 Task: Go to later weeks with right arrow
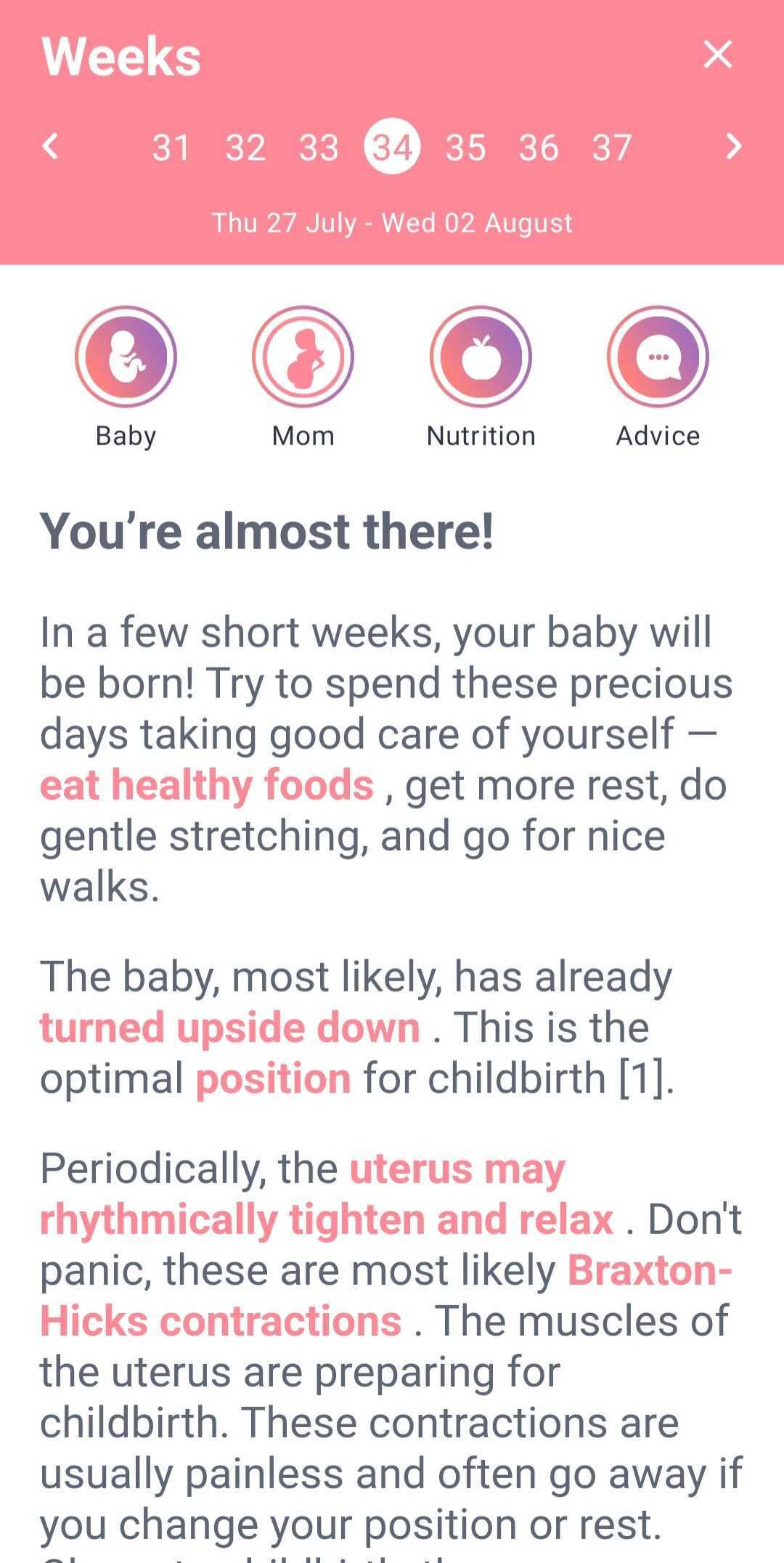point(734,146)
